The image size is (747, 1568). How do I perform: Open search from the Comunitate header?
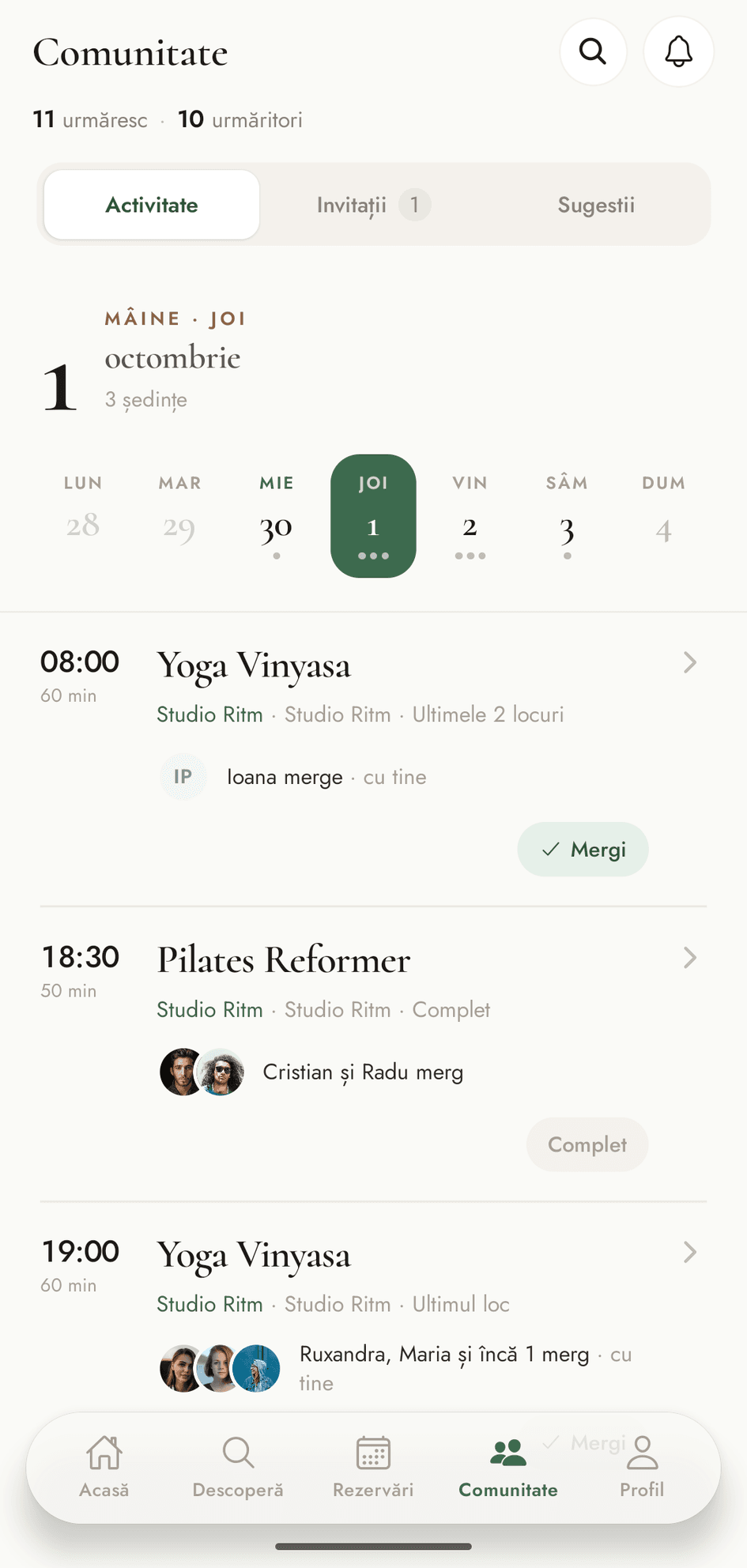click(x=593, y=51)
